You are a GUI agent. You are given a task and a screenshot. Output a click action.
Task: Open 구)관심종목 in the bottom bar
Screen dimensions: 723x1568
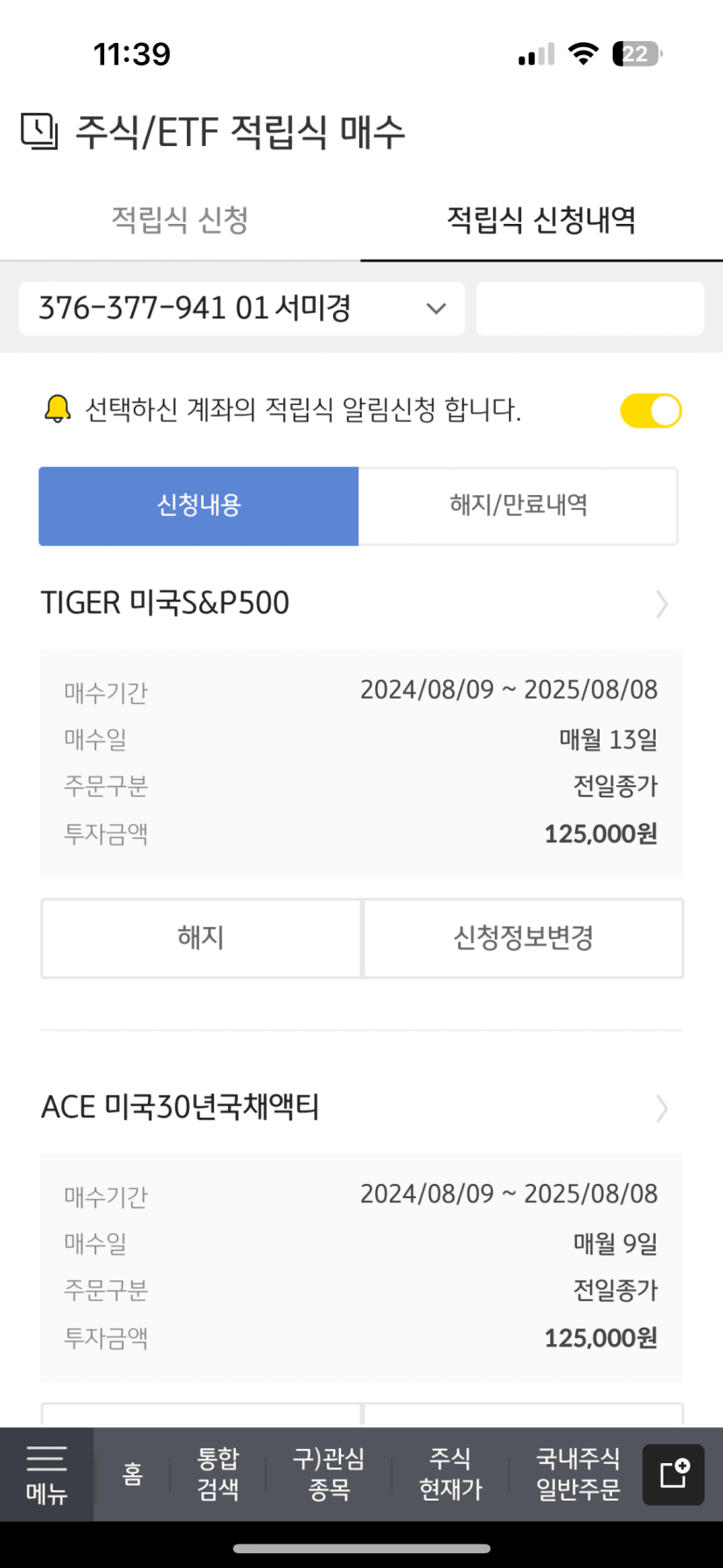[329, 1474]
